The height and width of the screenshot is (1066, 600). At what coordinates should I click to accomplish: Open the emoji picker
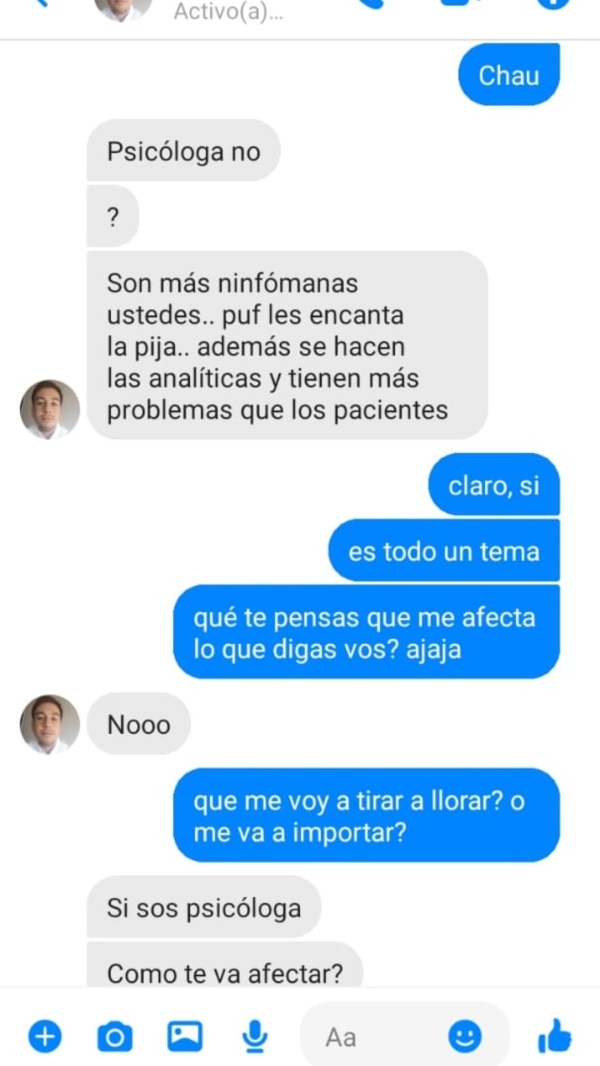pos(463,1037)
